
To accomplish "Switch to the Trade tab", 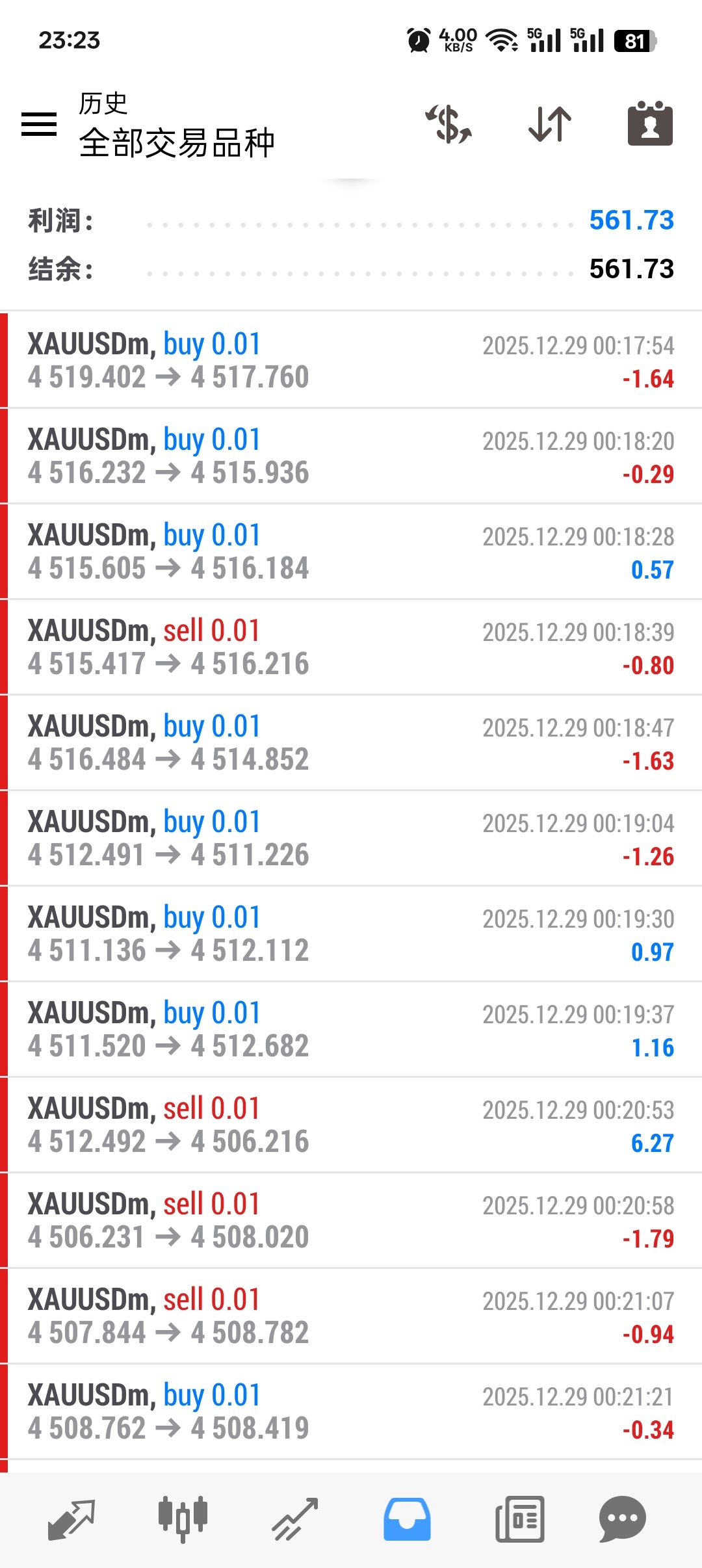I will pyautogui.click(x=295, y=1519).
